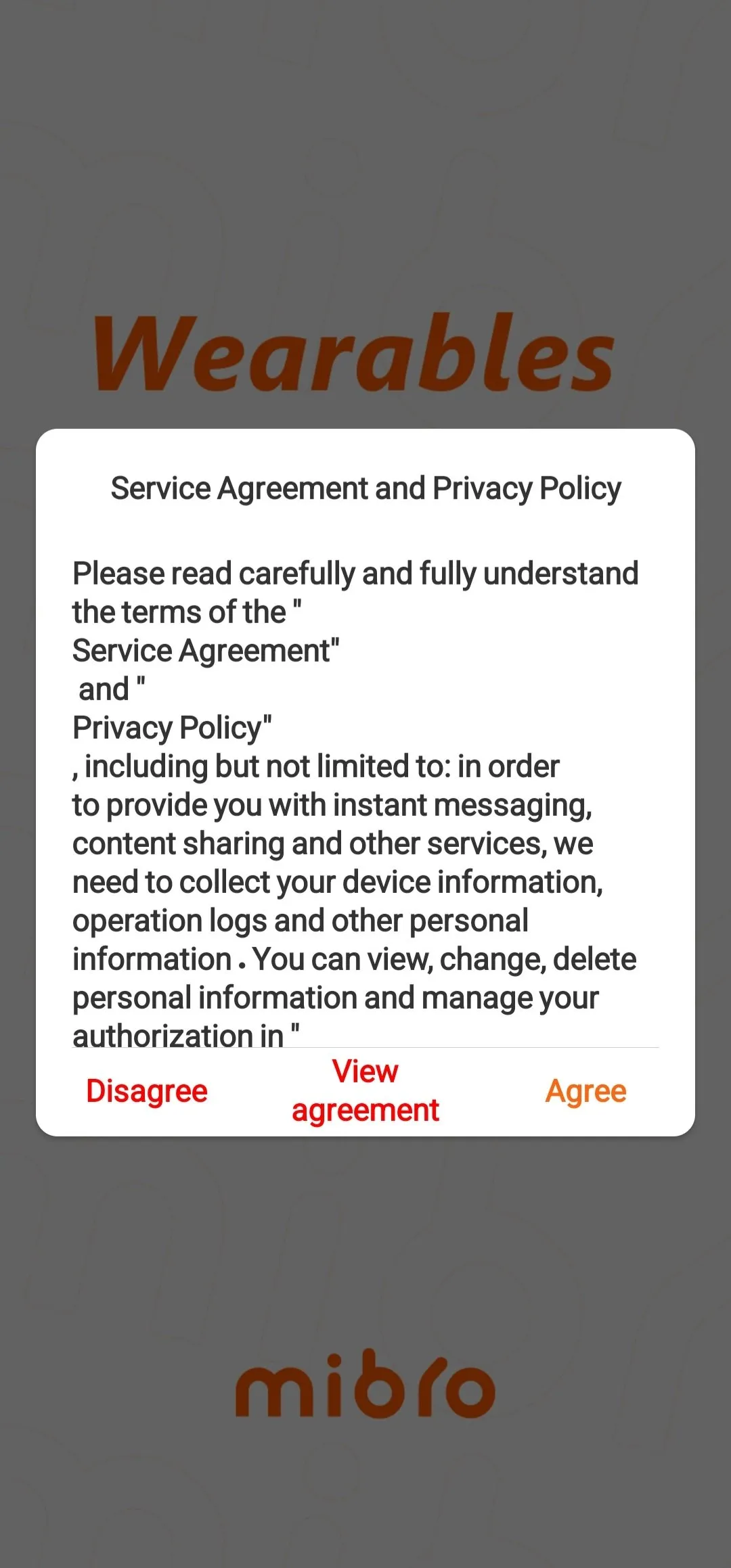This screenshot has height=1568, width=731.
Task: Agree to the Service Agreement and Privacy Policy
Action: point(585,1091)
